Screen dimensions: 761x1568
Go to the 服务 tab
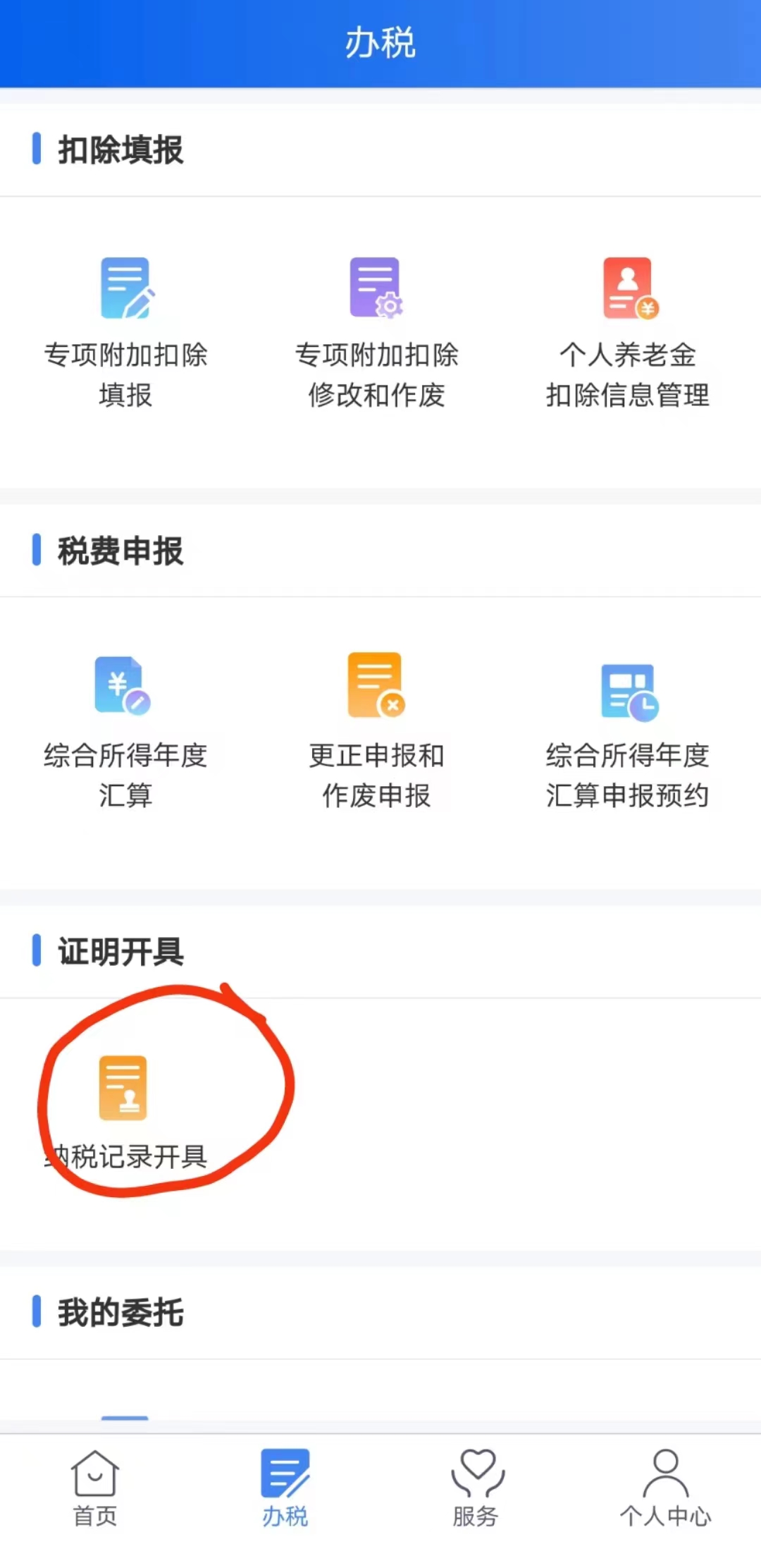476,1488
